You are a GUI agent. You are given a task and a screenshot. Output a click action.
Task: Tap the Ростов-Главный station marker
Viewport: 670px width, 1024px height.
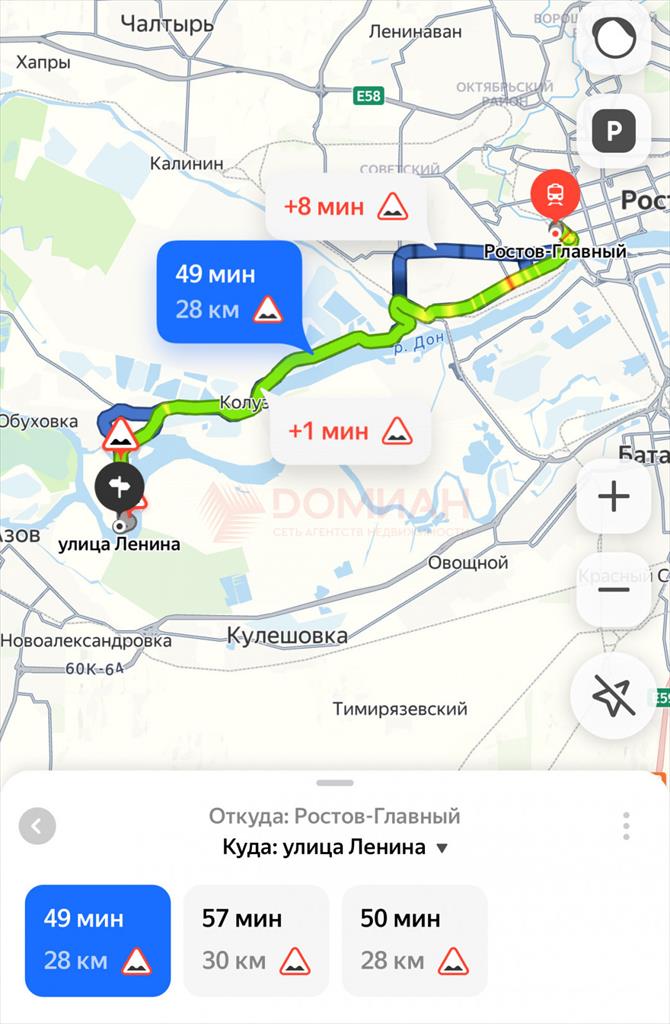pos(553,194)
